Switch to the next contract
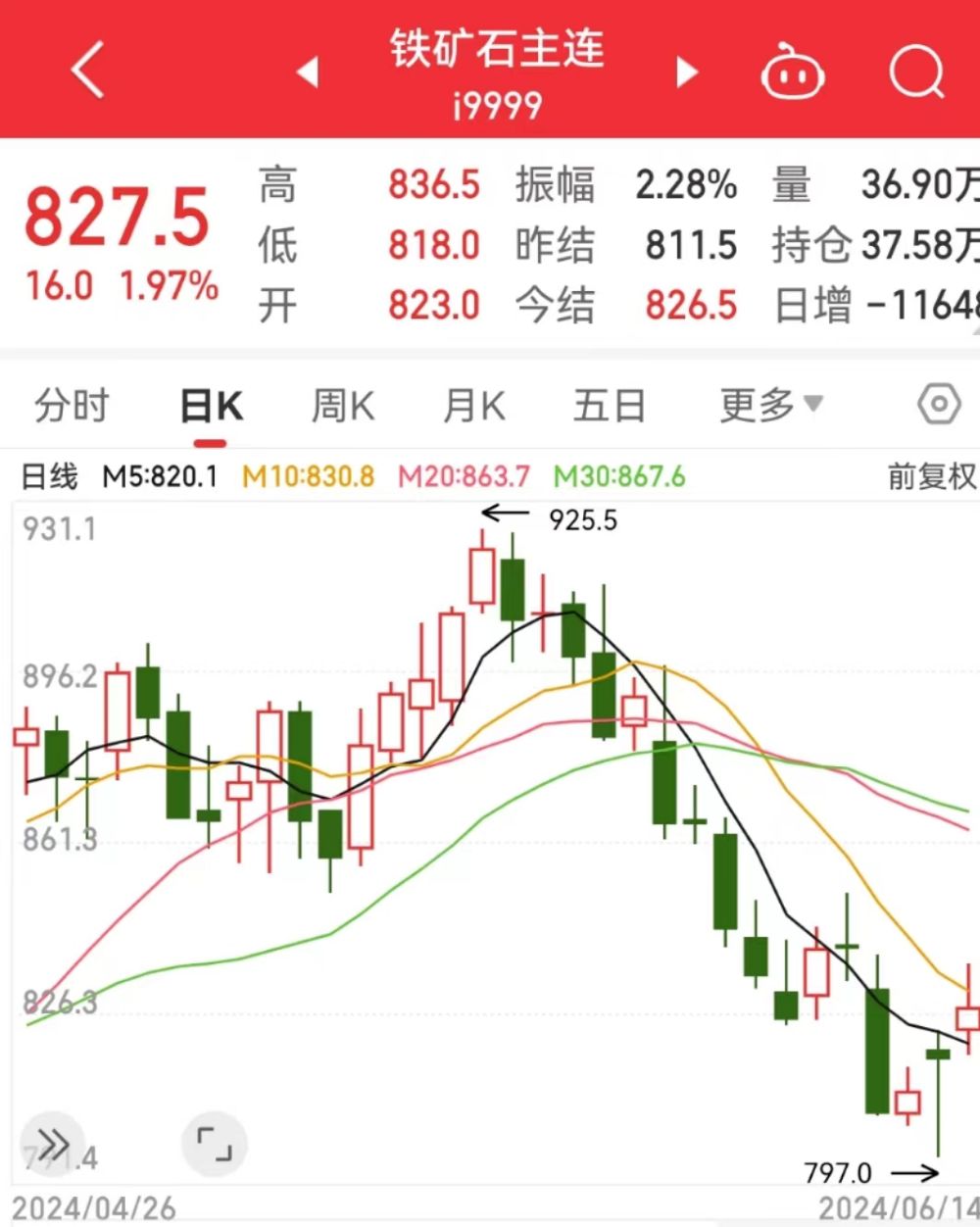Screen dimensions: 980x1227 [687, 72]
